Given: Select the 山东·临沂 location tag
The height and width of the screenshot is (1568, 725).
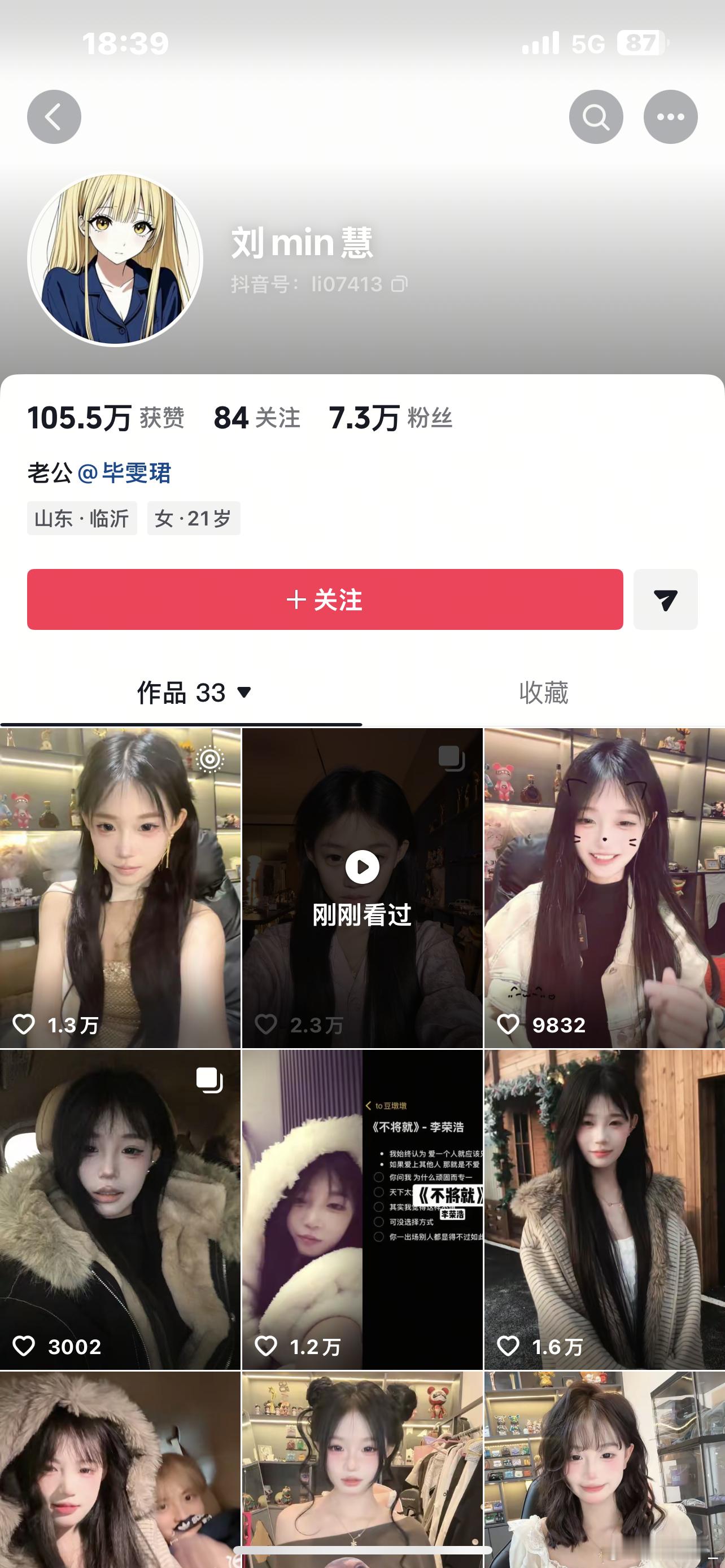Looking at the screenshot, I should point(81,518).
